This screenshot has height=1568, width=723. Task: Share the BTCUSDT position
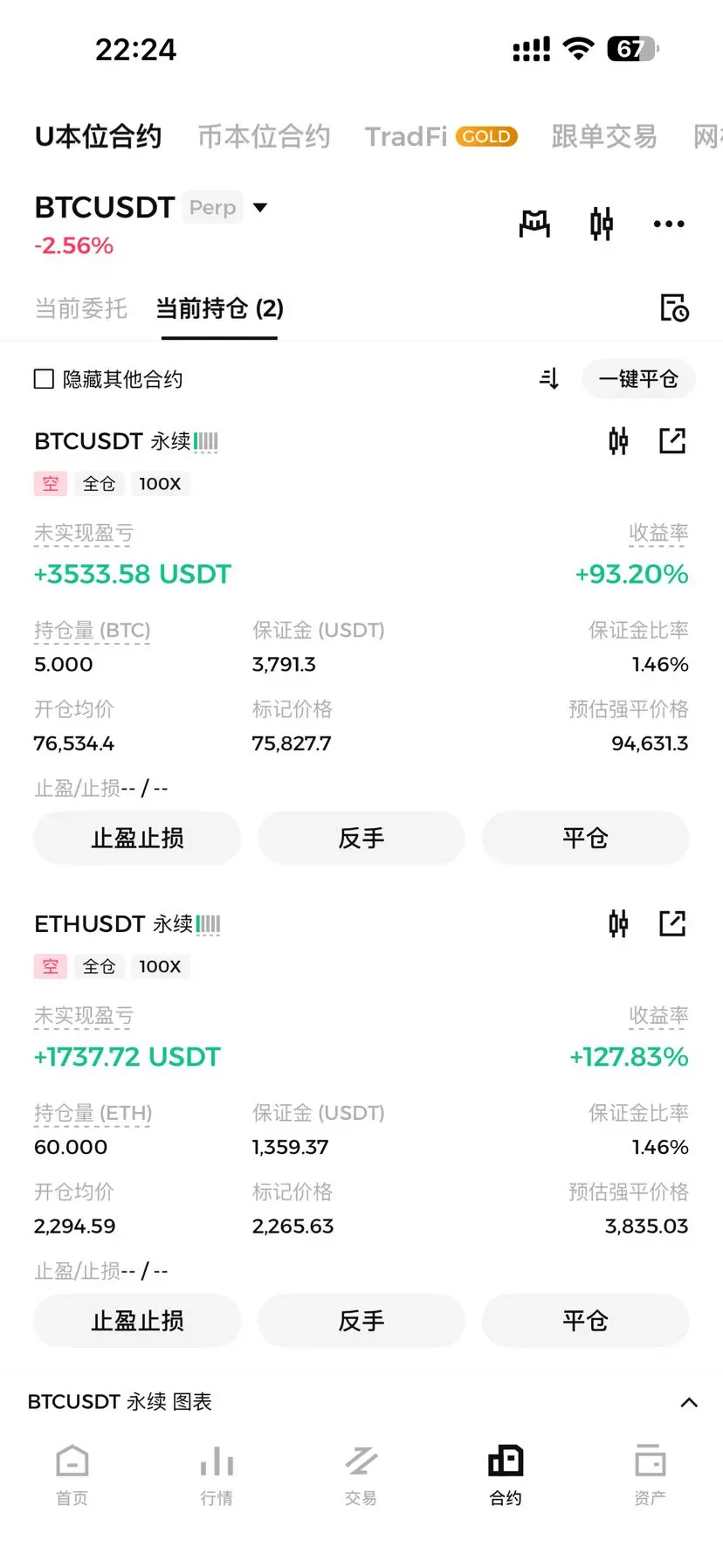672,441
